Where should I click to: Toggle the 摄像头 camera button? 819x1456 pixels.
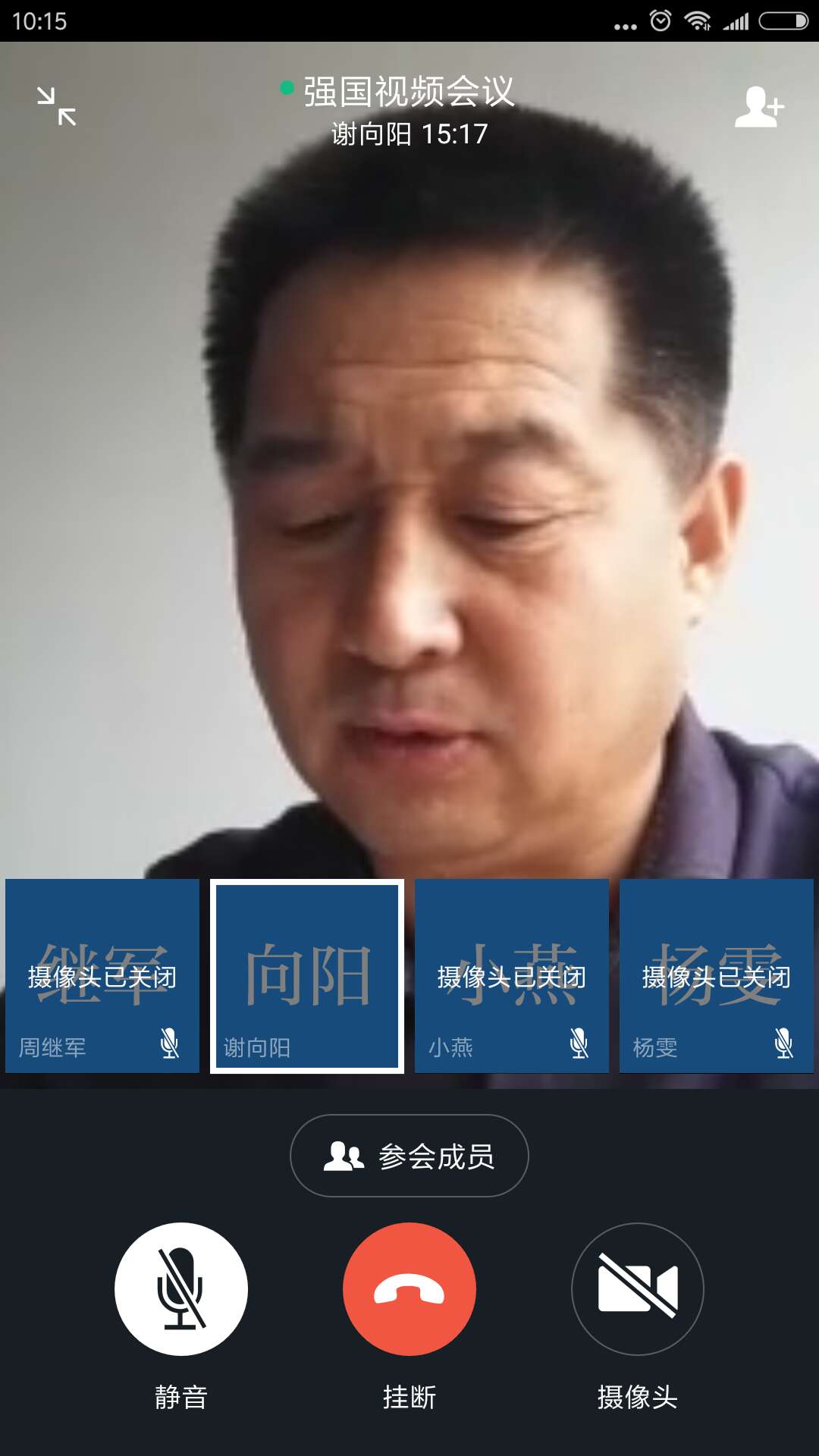coord(638,1288)
